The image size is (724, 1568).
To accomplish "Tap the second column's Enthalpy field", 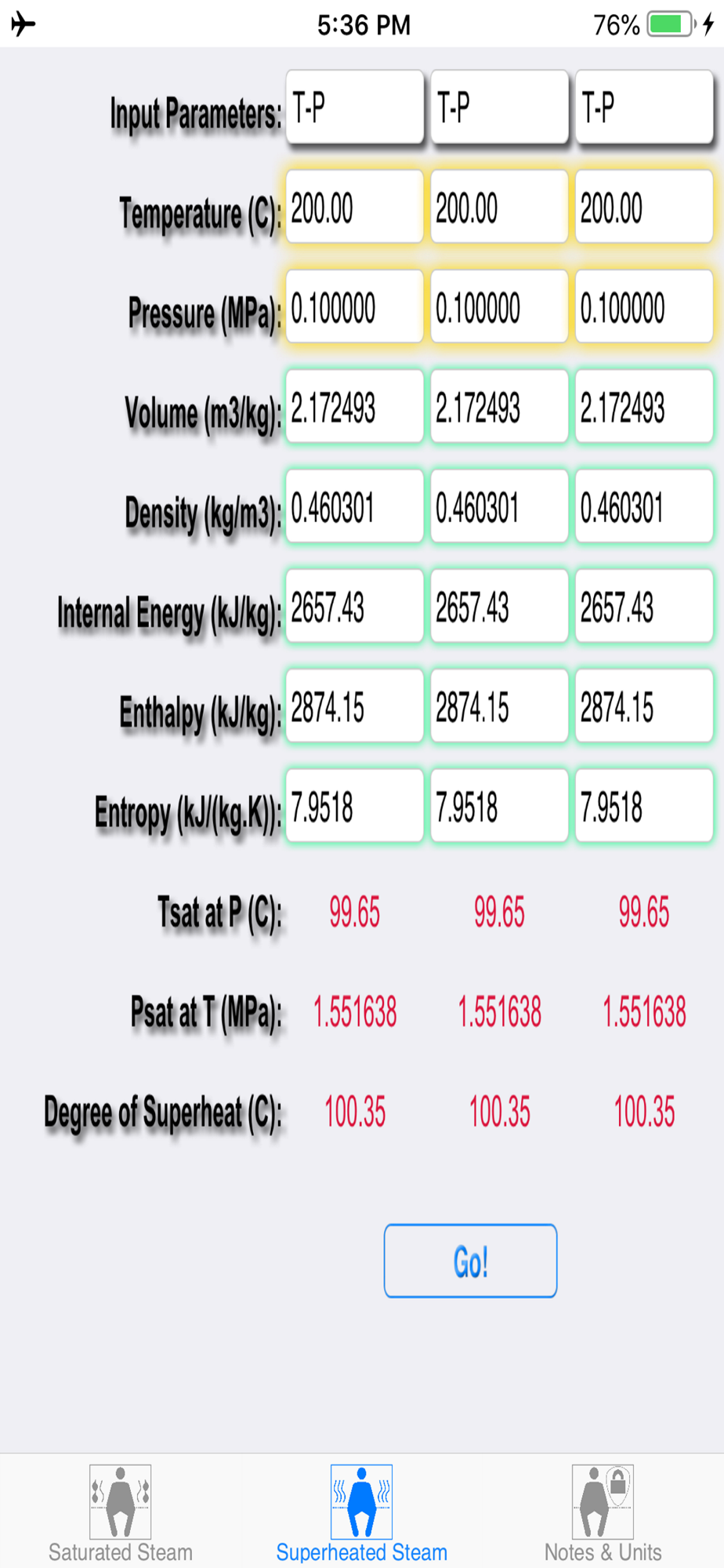I will click(499, 706).
